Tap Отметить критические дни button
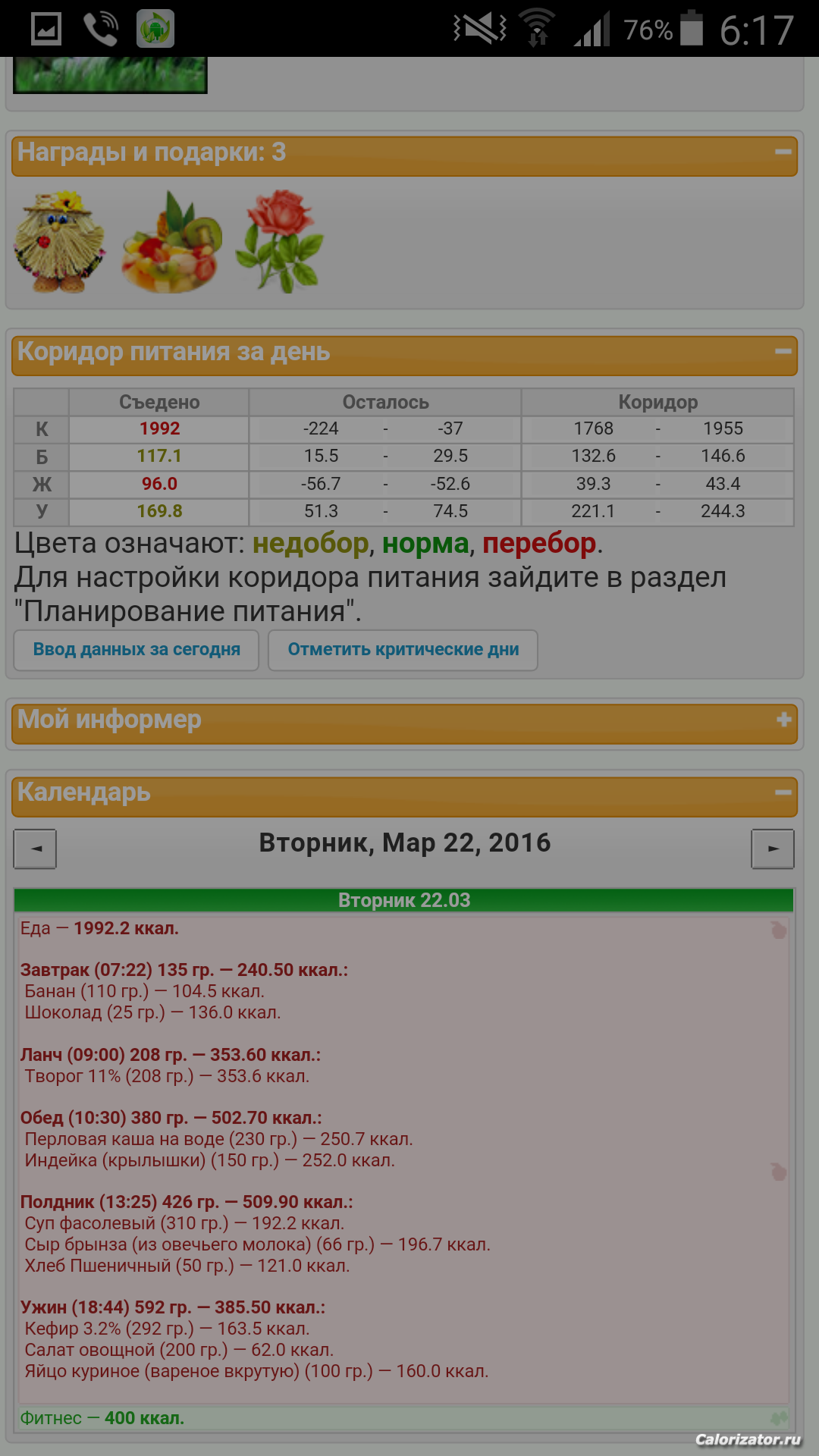This screenshot has width=819, height=1456. point(403,650)
